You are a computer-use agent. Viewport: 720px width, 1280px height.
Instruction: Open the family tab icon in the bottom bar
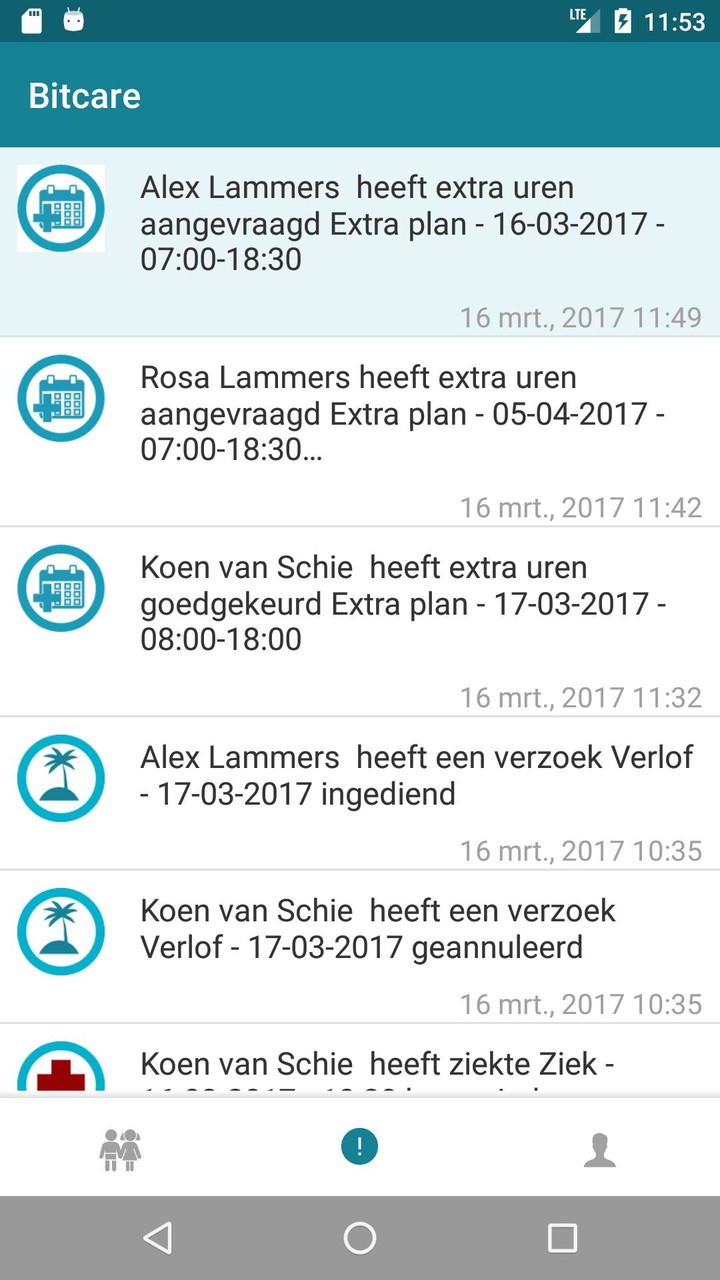point(119,1147)
